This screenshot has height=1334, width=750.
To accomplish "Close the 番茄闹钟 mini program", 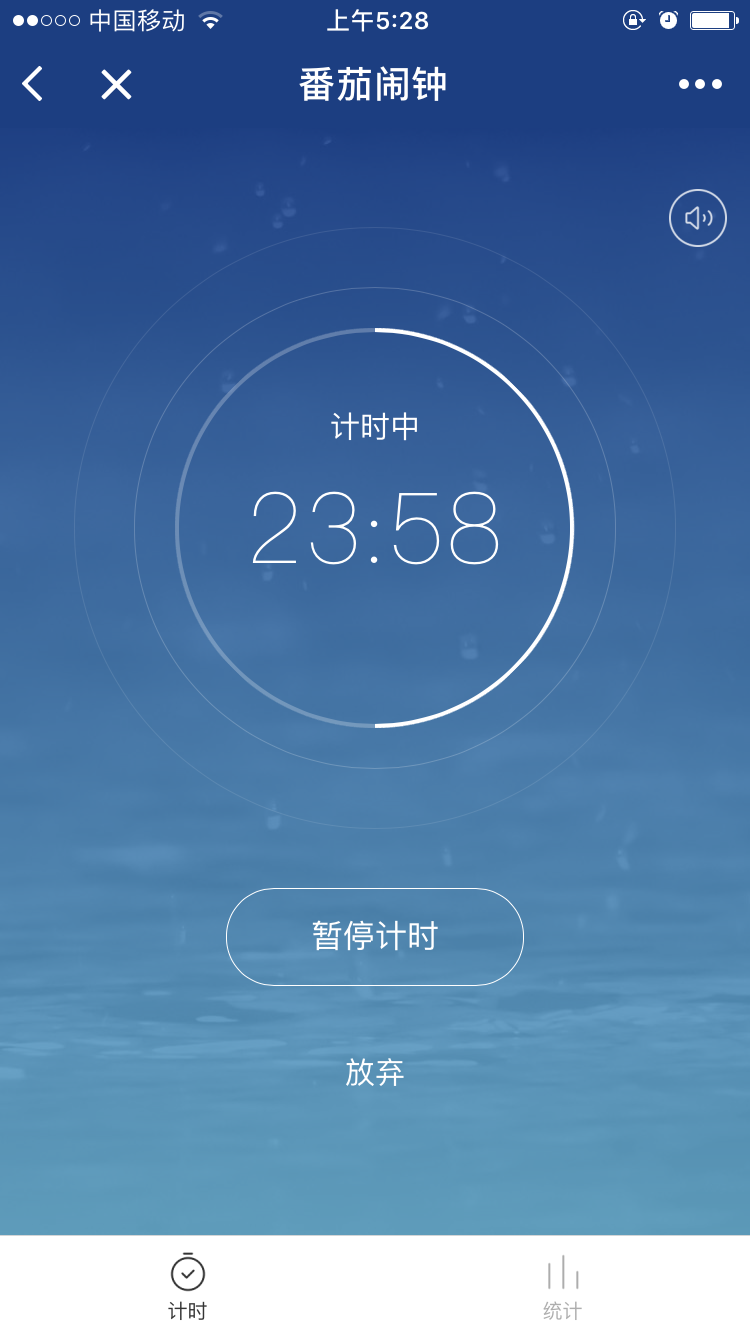I will point(116,84).
